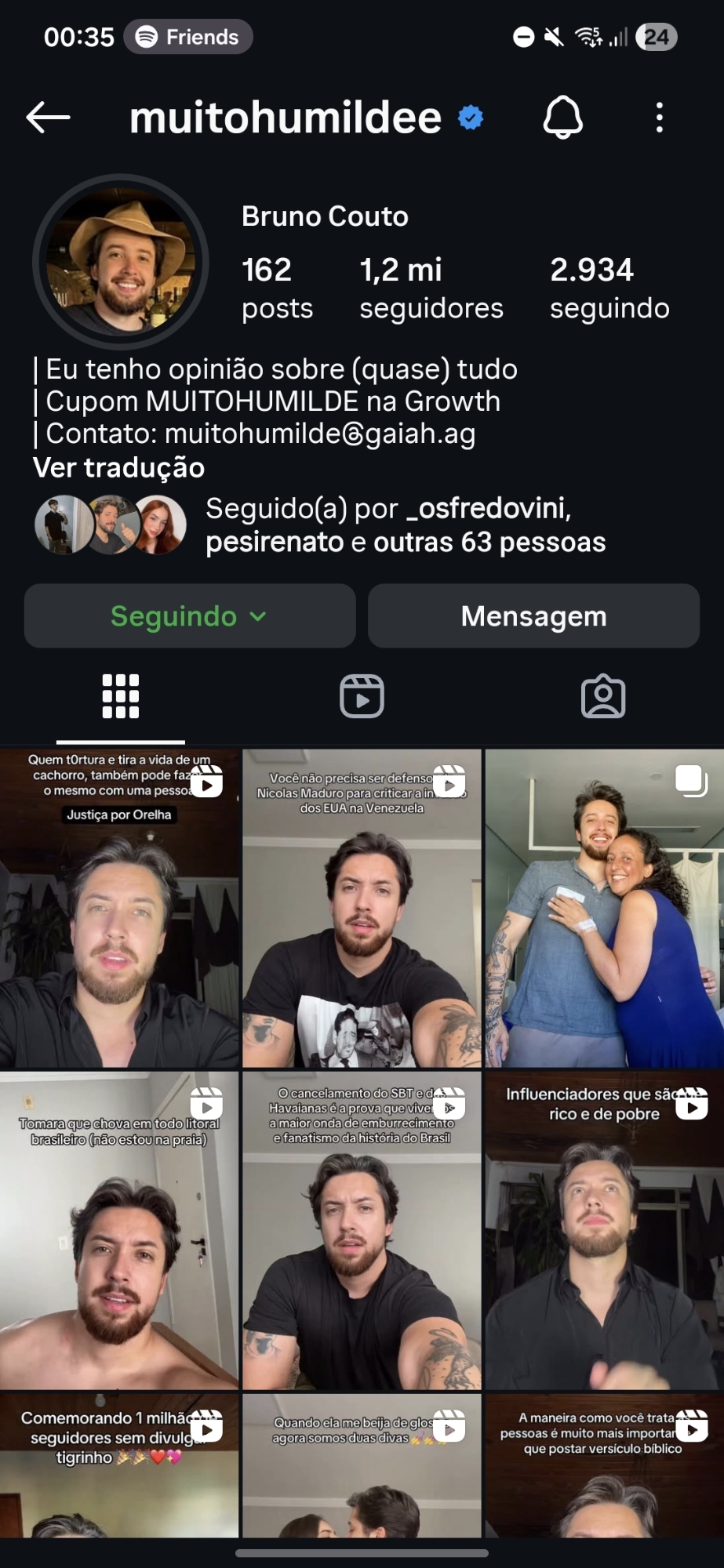Open the carousel post with the hug photo
The width and height of the screenshot is (724, 1568).
604,909
